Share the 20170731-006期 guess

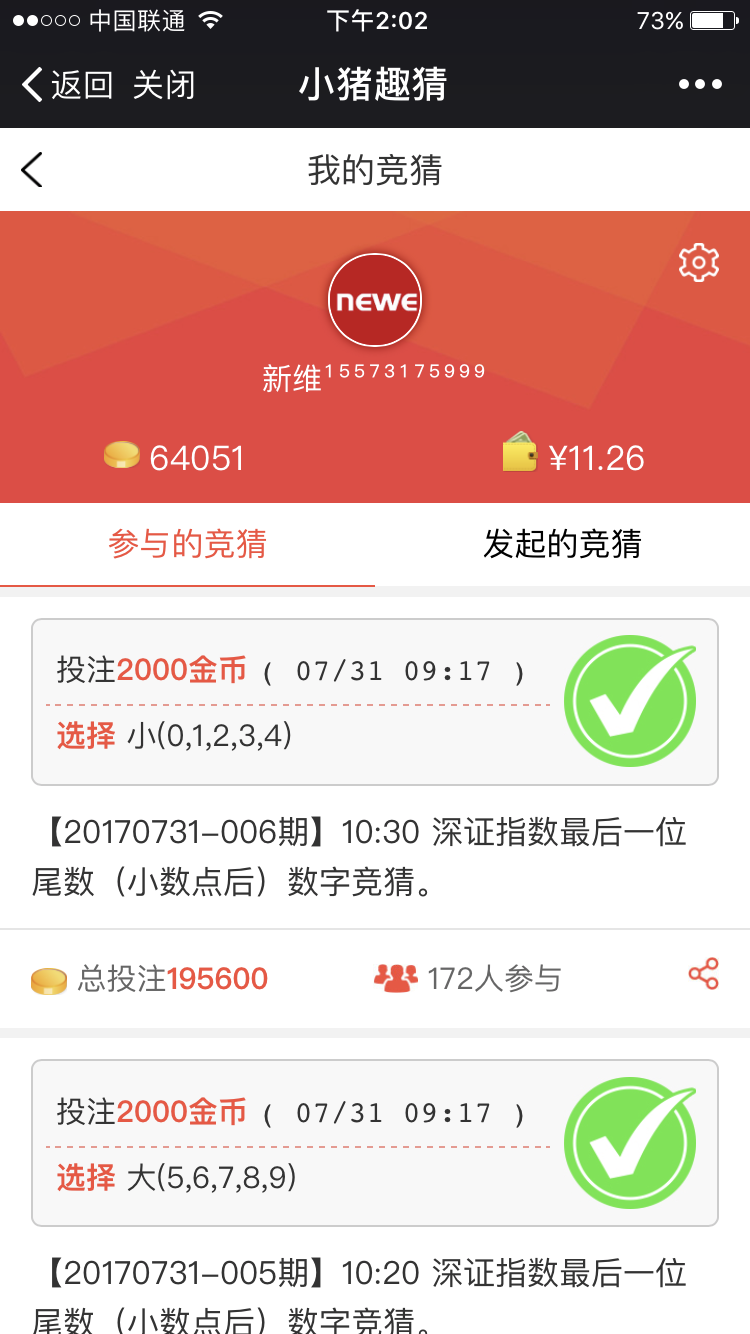click(x=704, y=974)
